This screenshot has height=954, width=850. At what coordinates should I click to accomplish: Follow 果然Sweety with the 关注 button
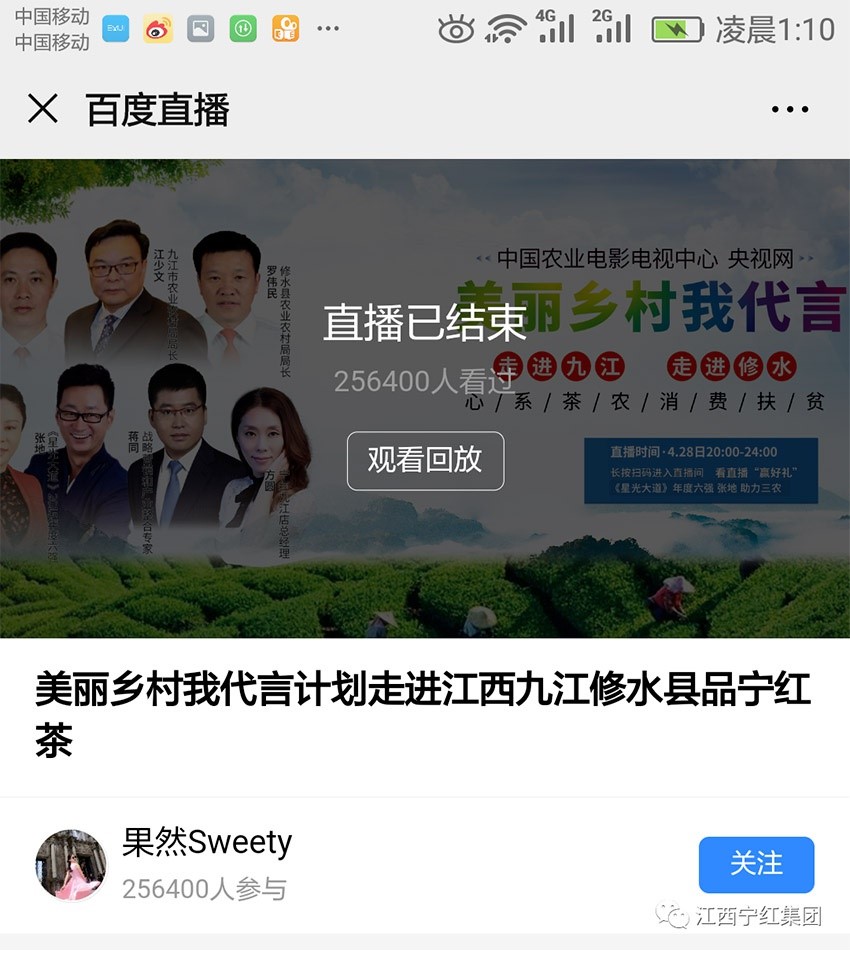(x=756, y=864)
